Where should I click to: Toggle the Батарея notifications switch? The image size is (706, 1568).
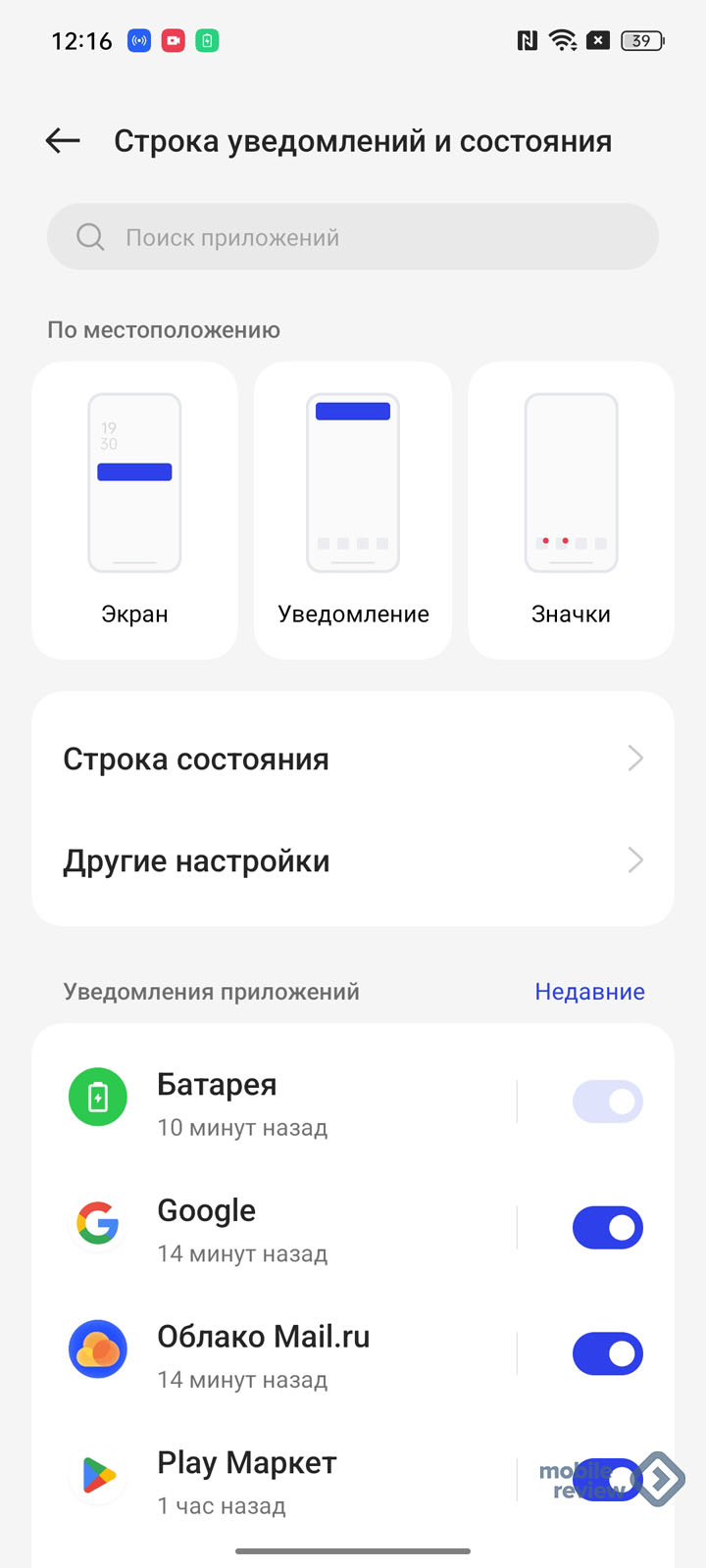[x=608, y=1102]
